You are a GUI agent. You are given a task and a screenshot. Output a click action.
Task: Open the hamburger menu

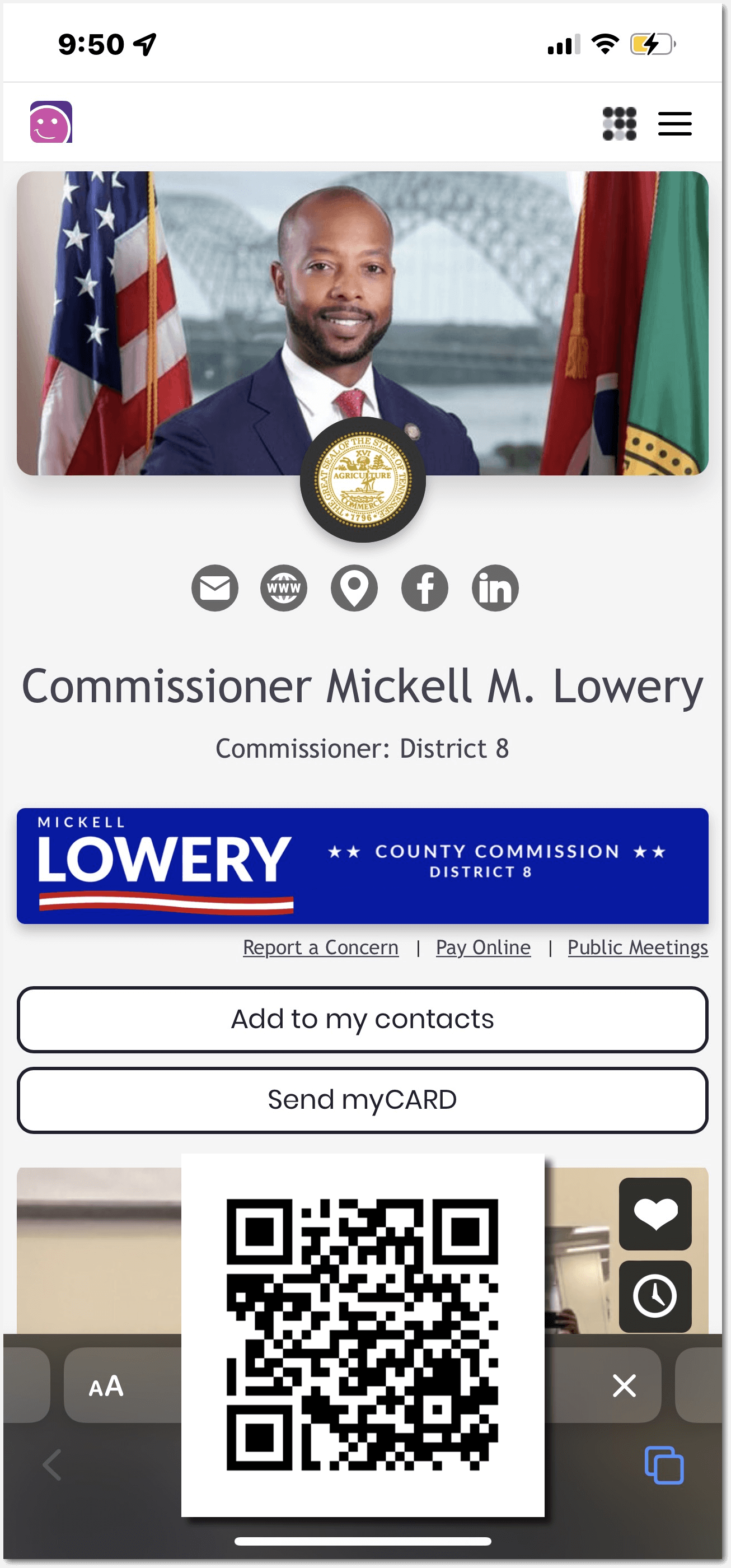click(674, 124)
